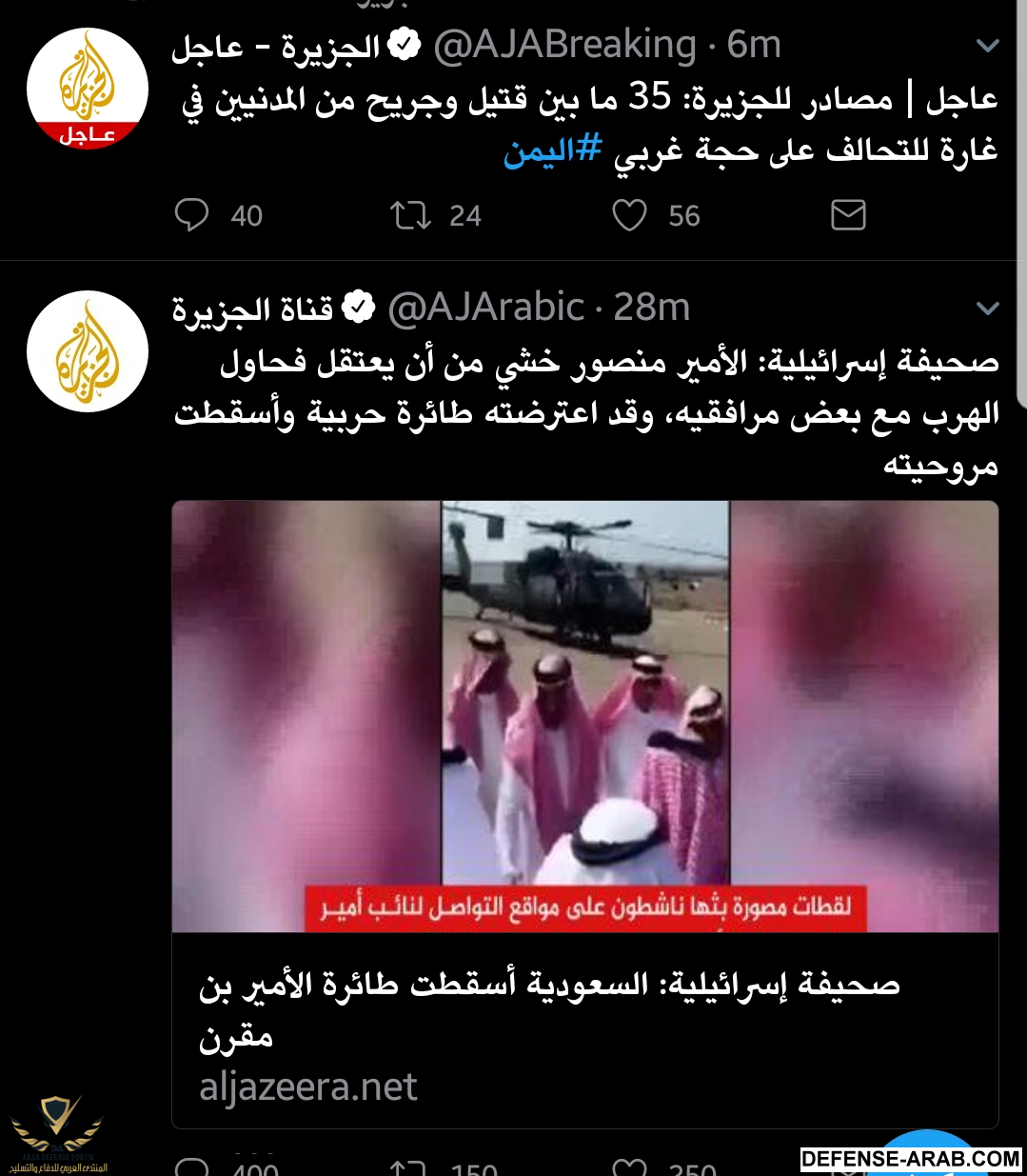Open the AJABreaking profile avatar

[x=88, y=90]
